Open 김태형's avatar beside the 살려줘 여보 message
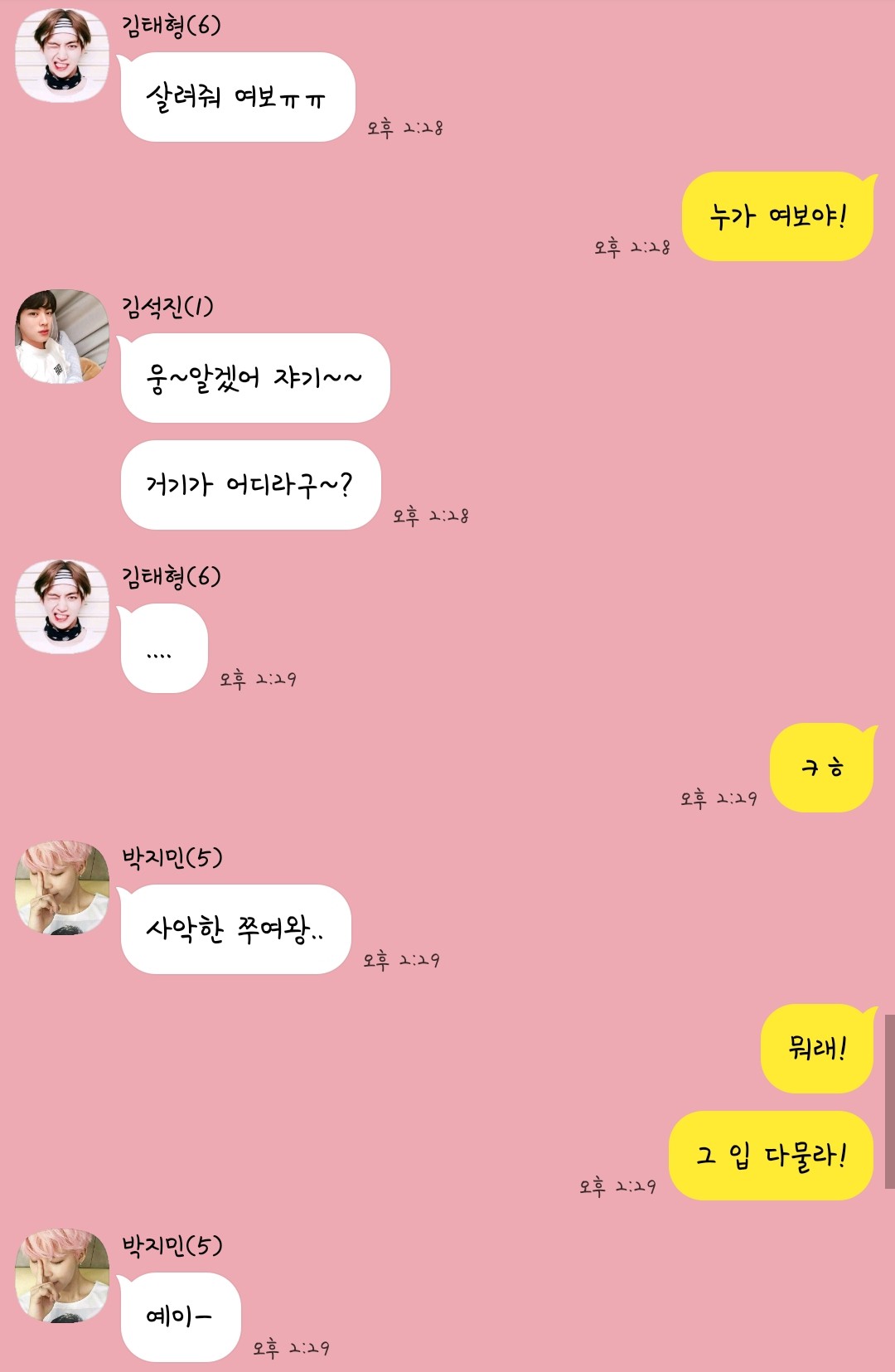This screenshot has height=1372, width=895. [x=62, y=56]
